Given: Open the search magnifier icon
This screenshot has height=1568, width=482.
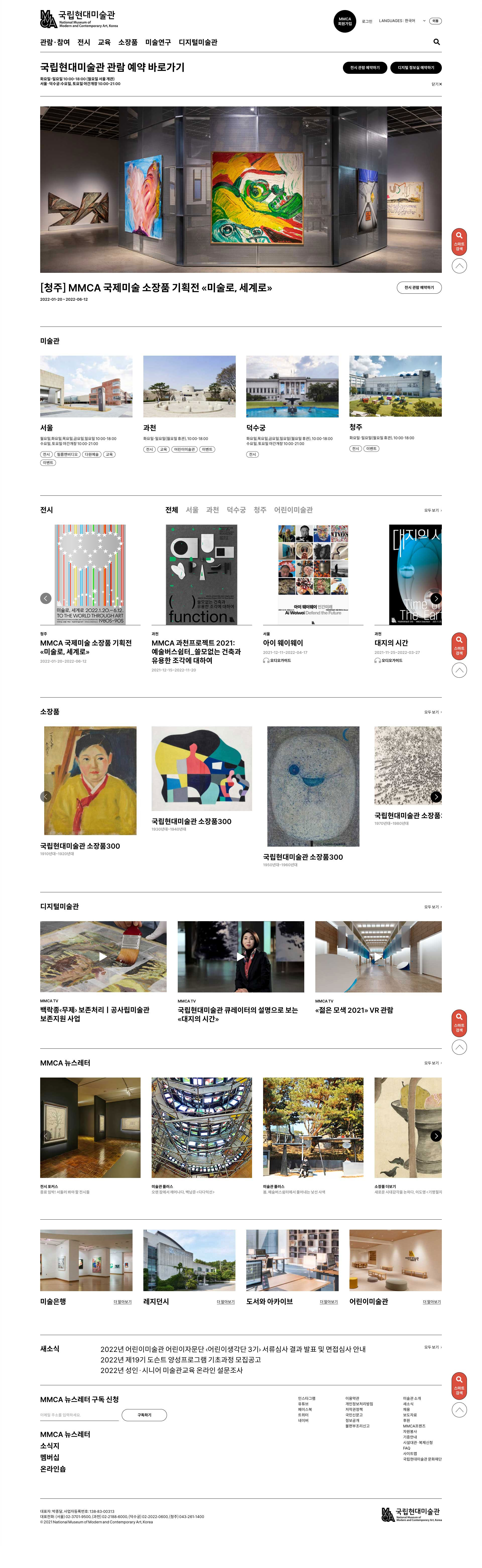Looking at the screenshot, I should [436, 42].
